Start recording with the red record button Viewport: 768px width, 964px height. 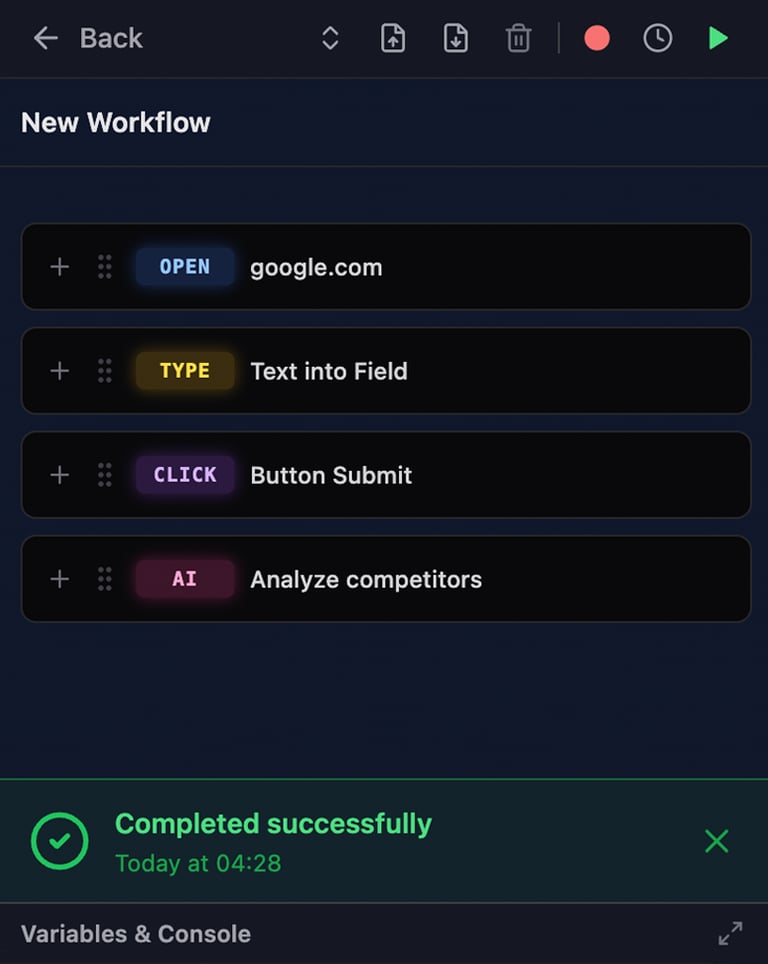[596, 38]
